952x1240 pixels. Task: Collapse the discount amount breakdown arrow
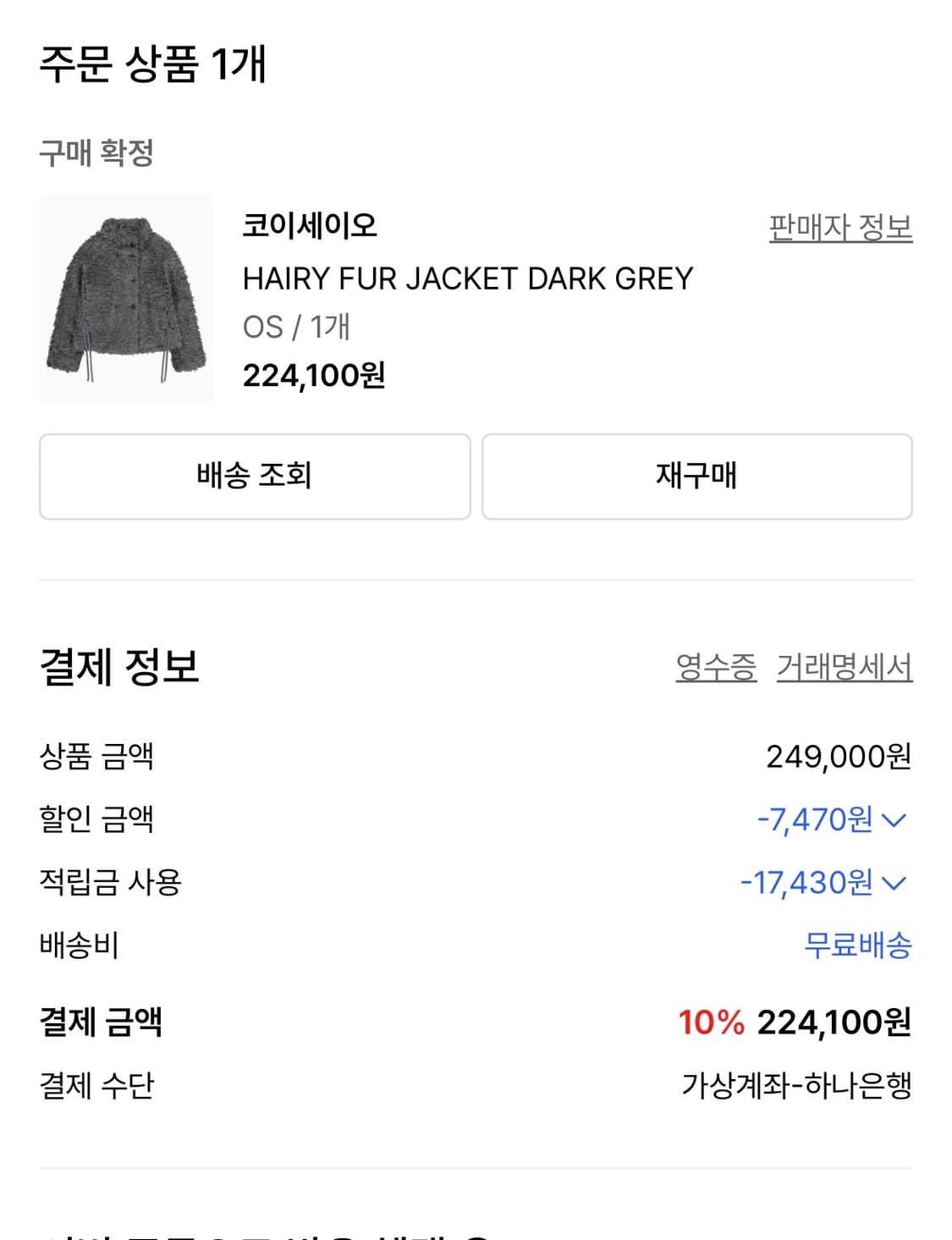[895, 818]
